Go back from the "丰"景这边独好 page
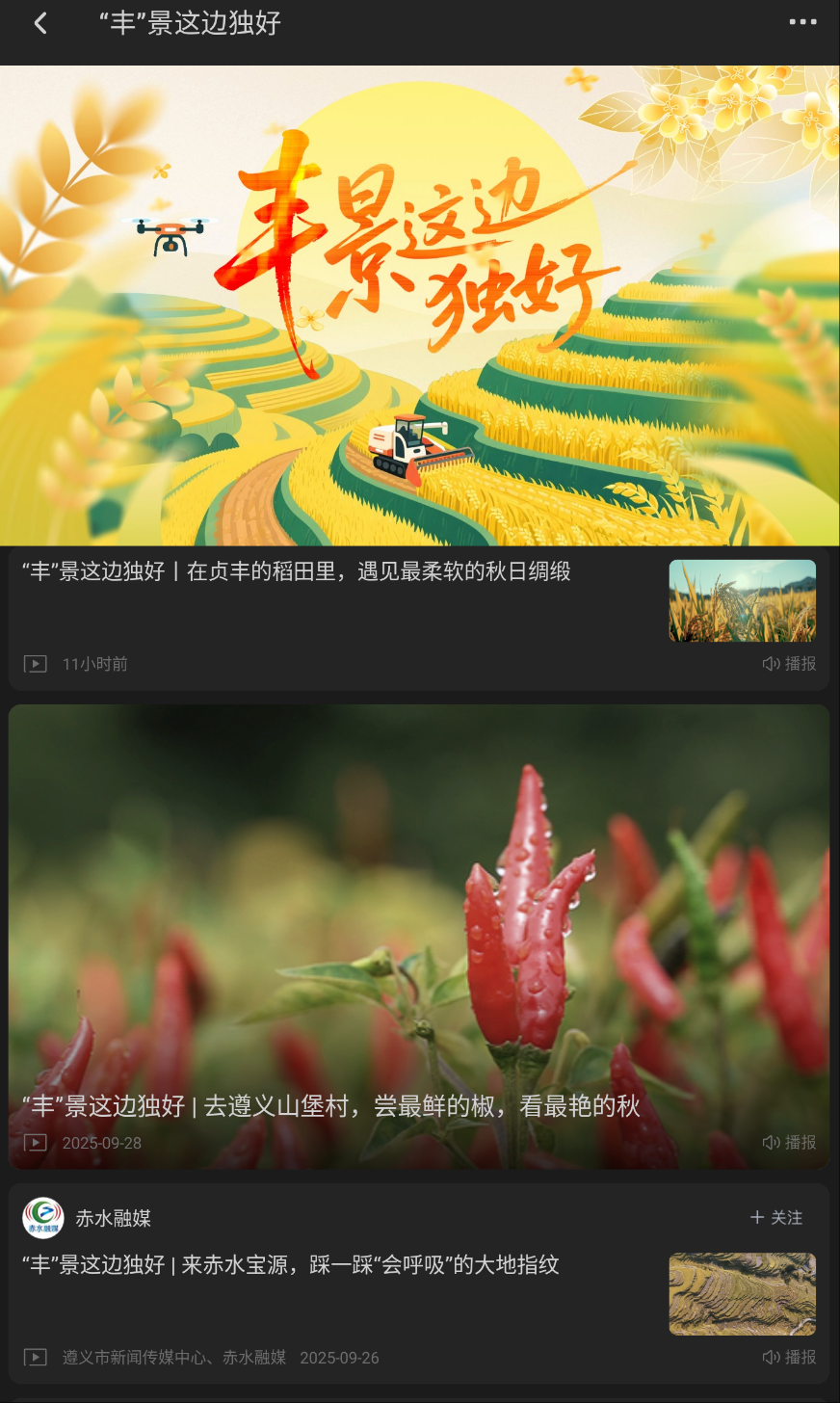This screenshot has width=840, height=1403. (40, 23)
